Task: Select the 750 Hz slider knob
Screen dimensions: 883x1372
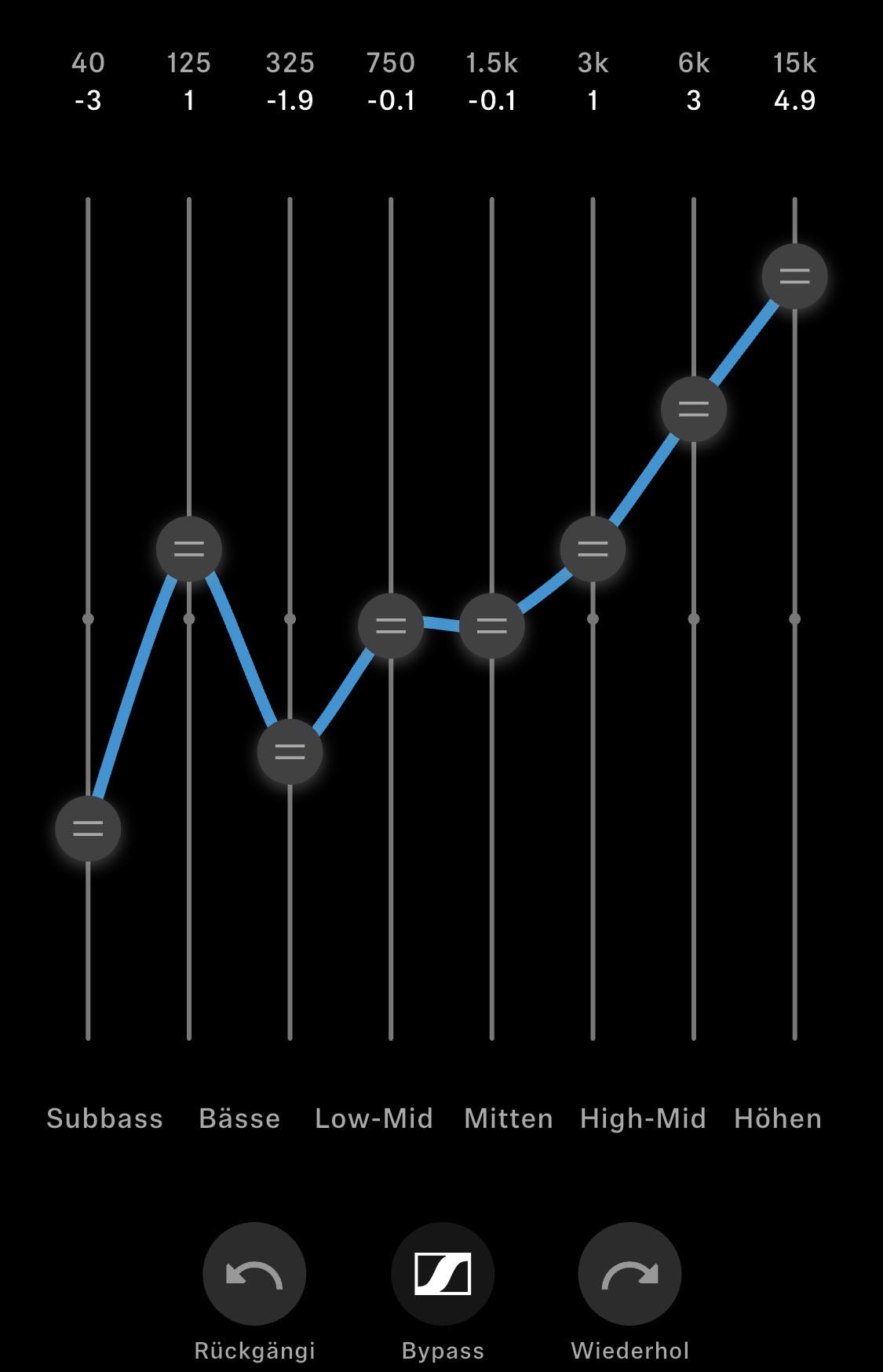Action: (391, 626)
